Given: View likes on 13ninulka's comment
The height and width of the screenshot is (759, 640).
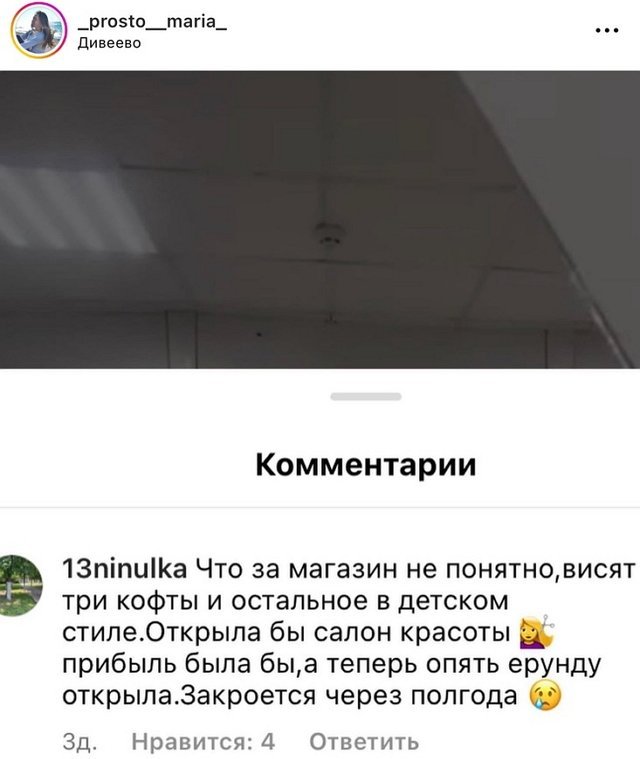Looking at the screenshot, I should (203, 742).
